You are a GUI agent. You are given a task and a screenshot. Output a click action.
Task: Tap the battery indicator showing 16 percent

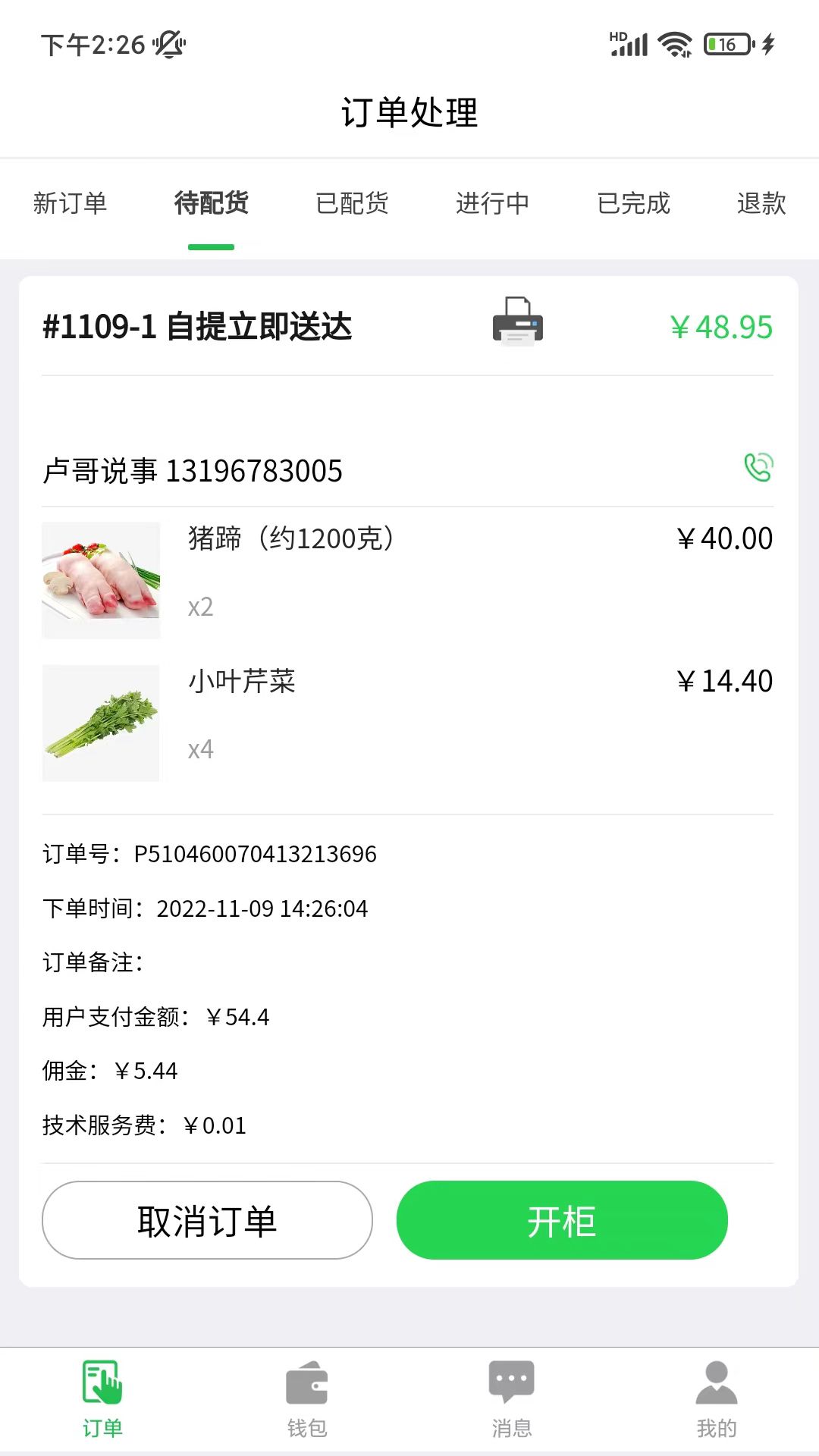(724, 45)
